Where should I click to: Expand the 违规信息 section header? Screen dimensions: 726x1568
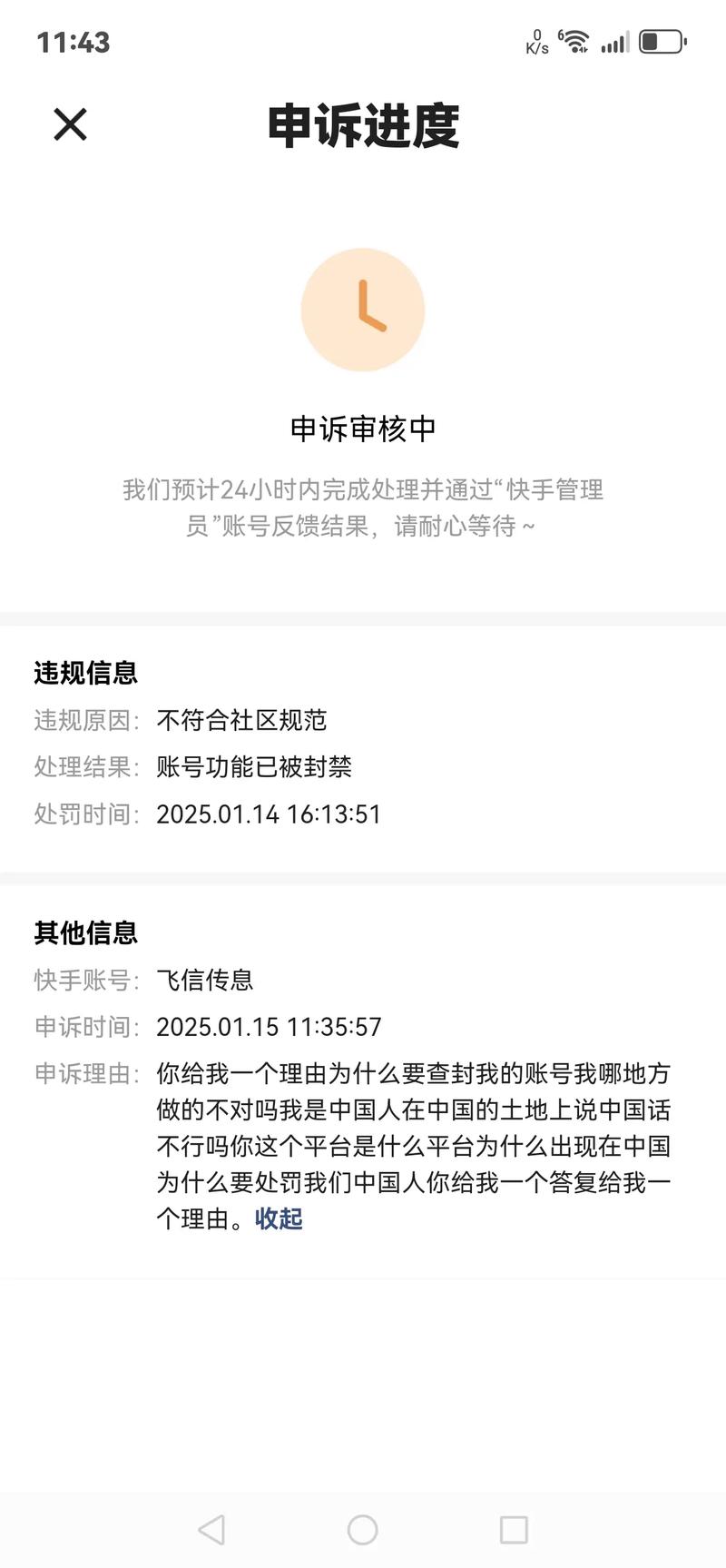87,673
